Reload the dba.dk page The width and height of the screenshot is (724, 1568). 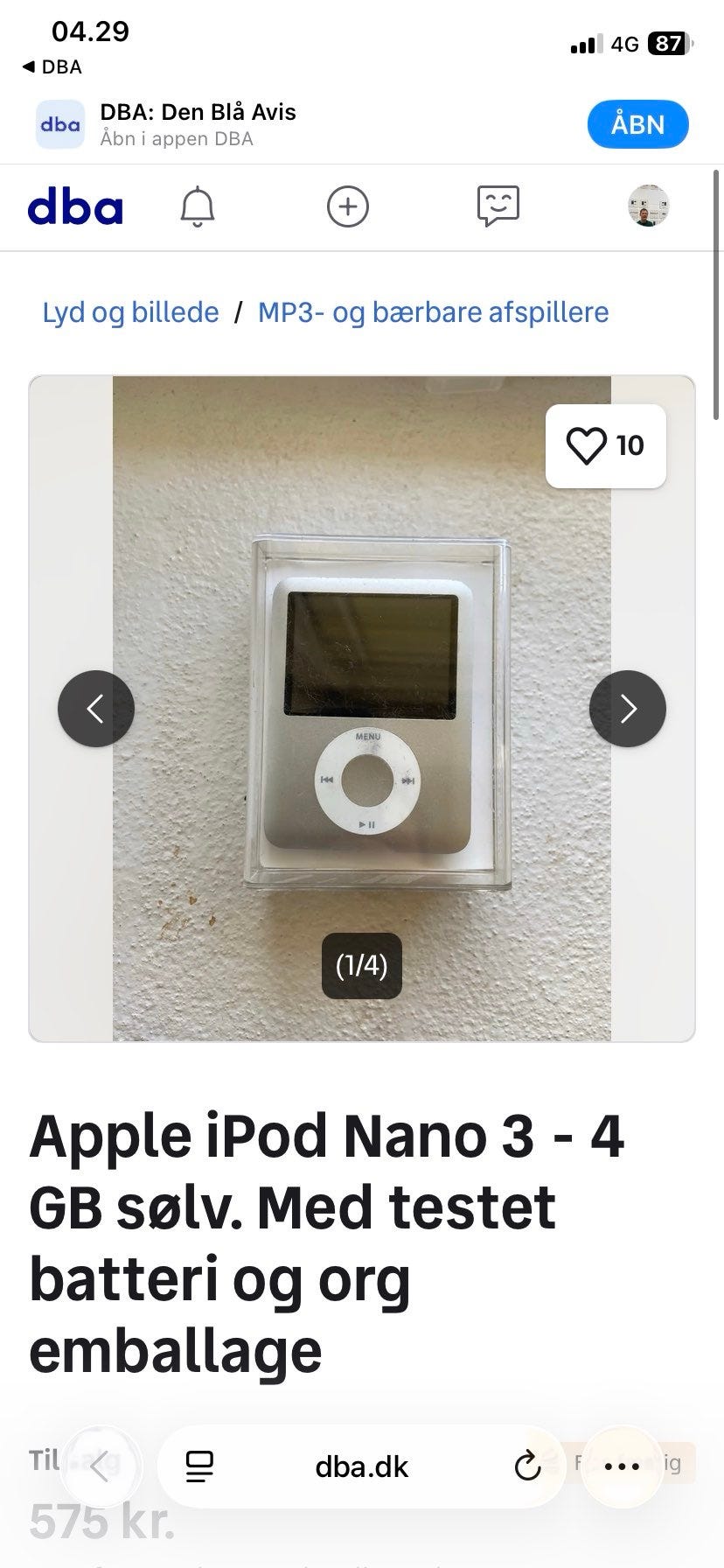[527, 1466]
